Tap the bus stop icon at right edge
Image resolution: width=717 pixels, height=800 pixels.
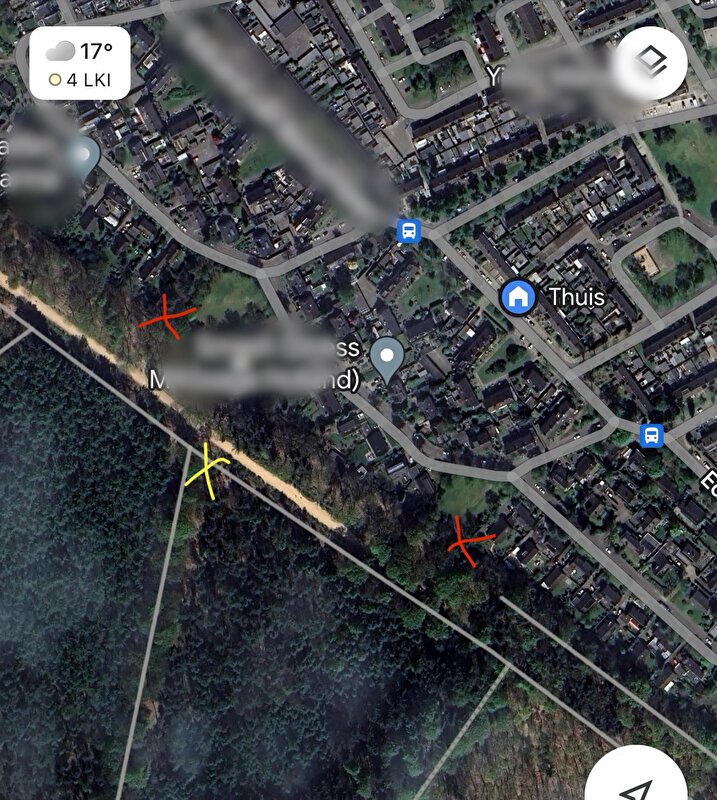pos(651,435)
